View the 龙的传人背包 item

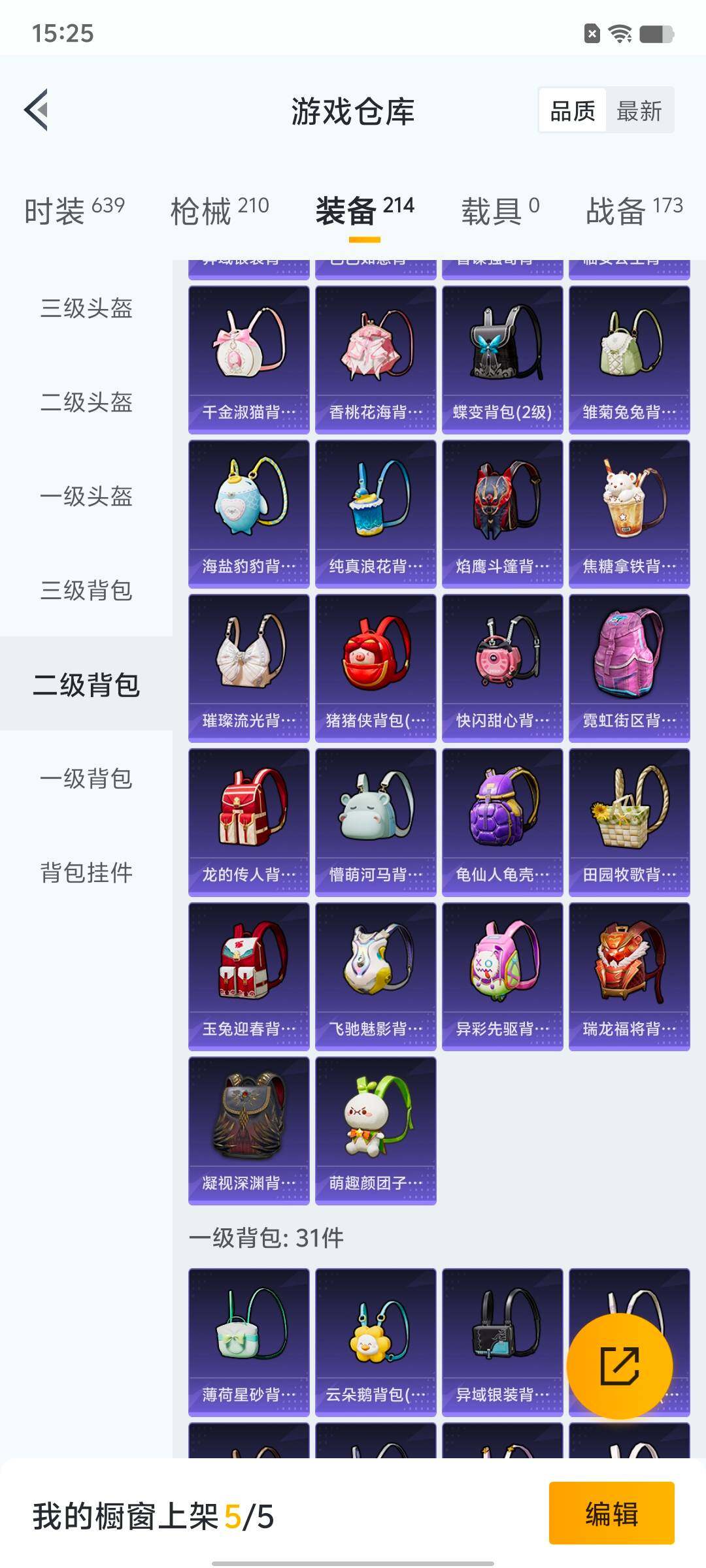(248, 822)
